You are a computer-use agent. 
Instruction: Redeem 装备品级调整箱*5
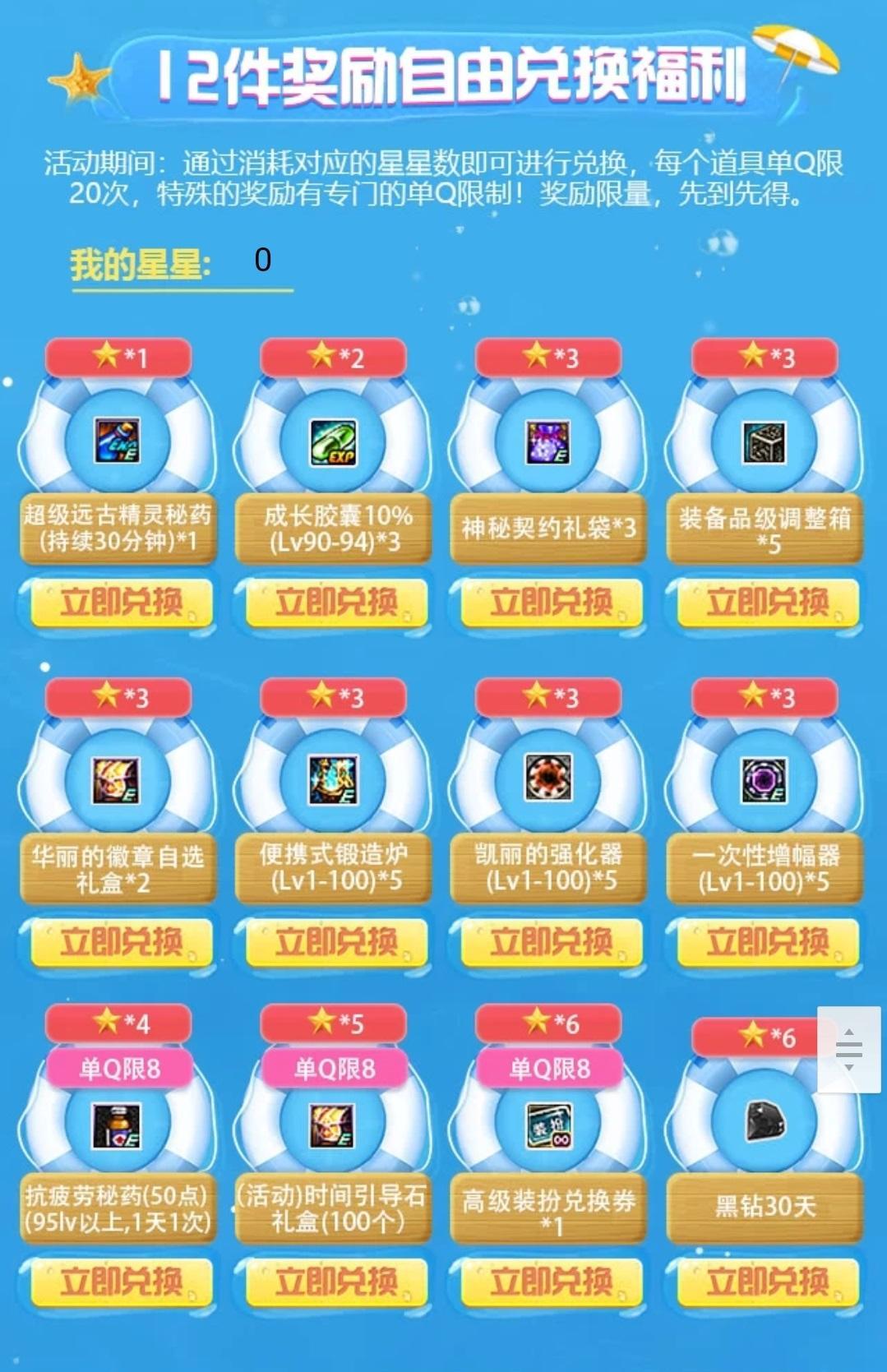[766, 603]
